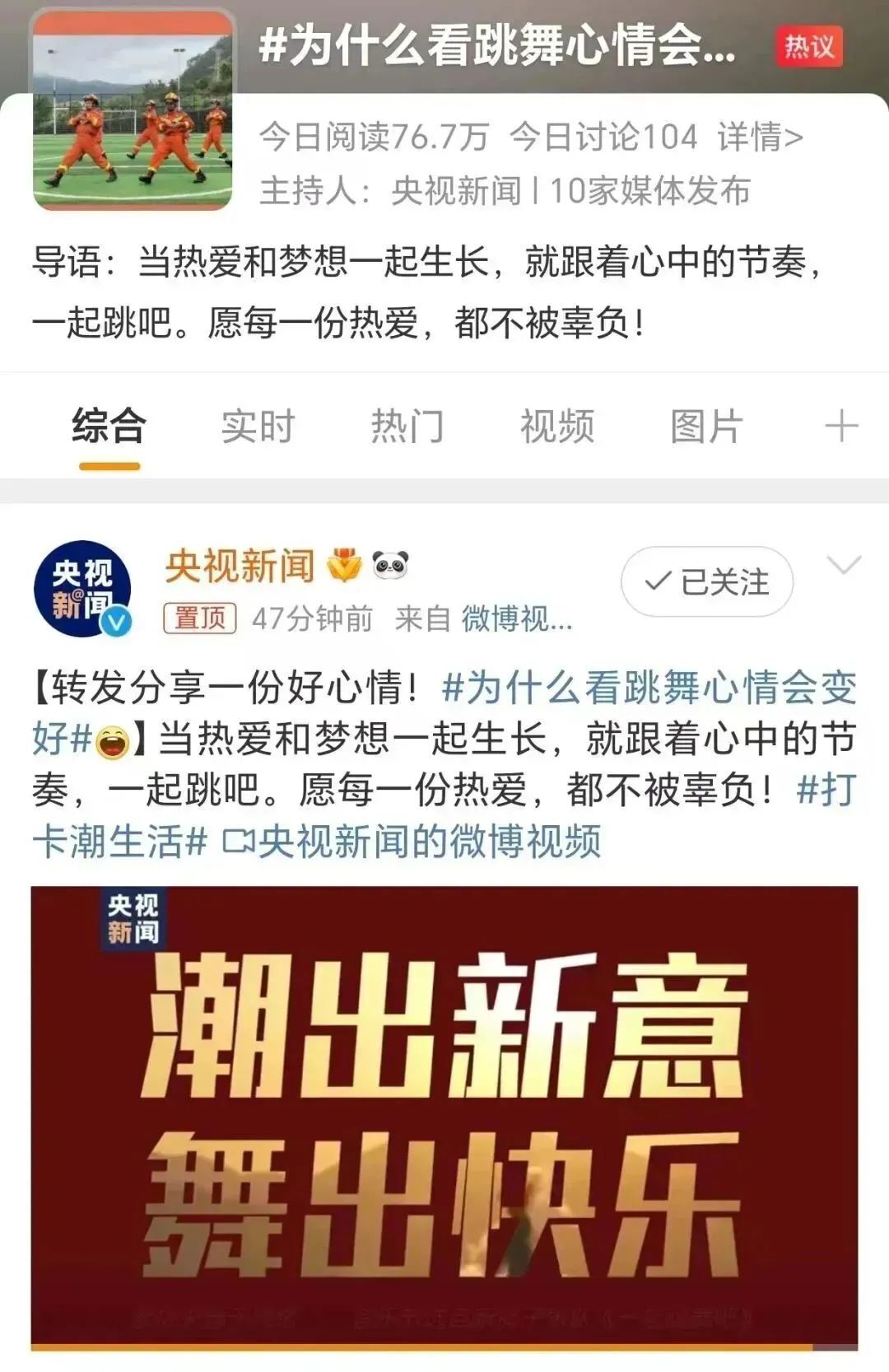The image size is (889, 1372).
Task: Tap the 已关注 follow button
Action: [x=707, y=582]
